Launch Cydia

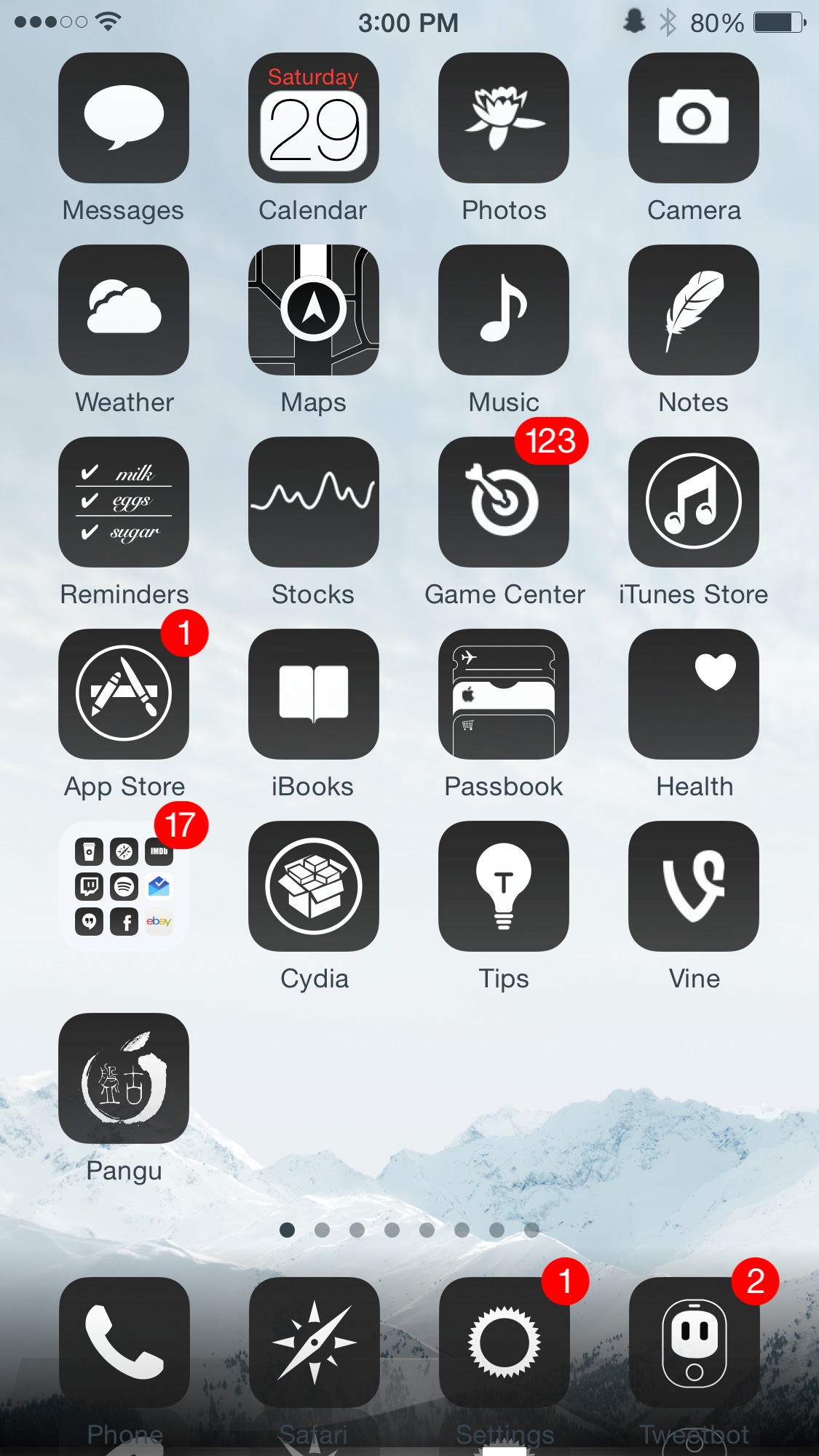tap(314, 886)
